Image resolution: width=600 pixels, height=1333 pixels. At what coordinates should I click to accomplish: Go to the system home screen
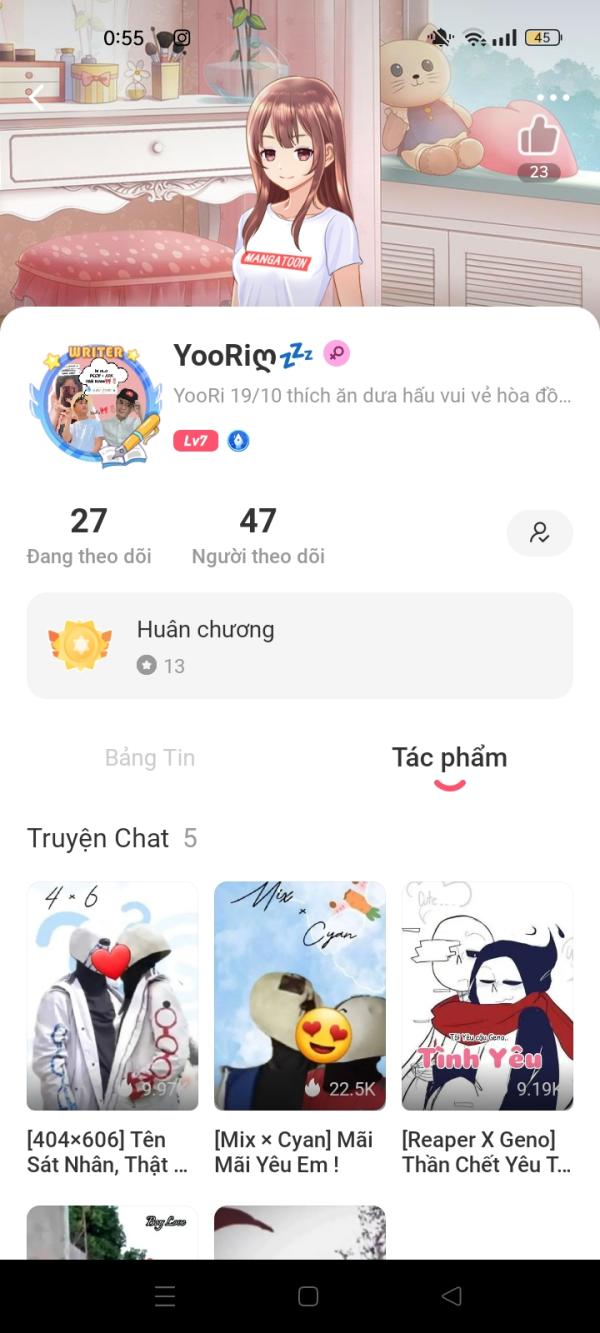point(308,1296)
